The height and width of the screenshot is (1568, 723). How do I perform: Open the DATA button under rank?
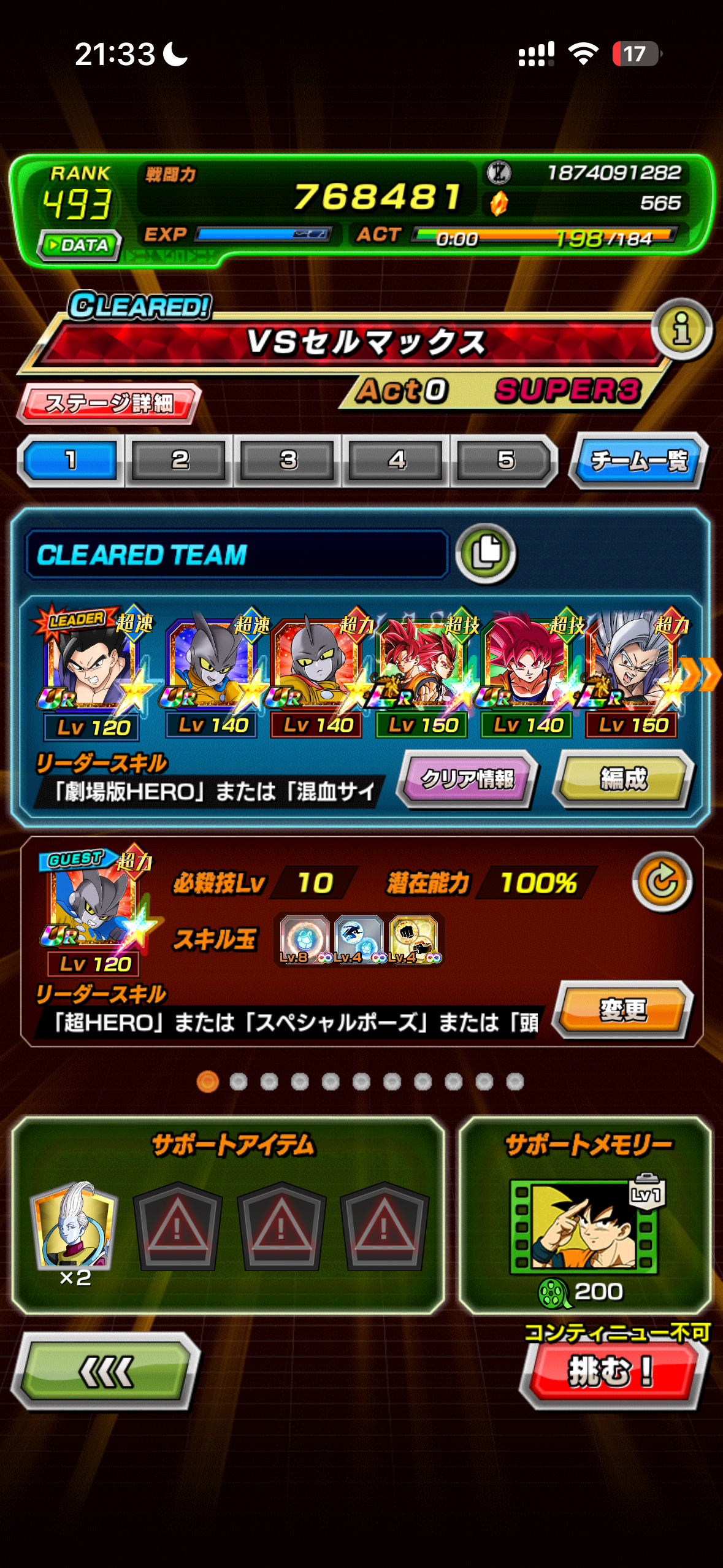80,245
